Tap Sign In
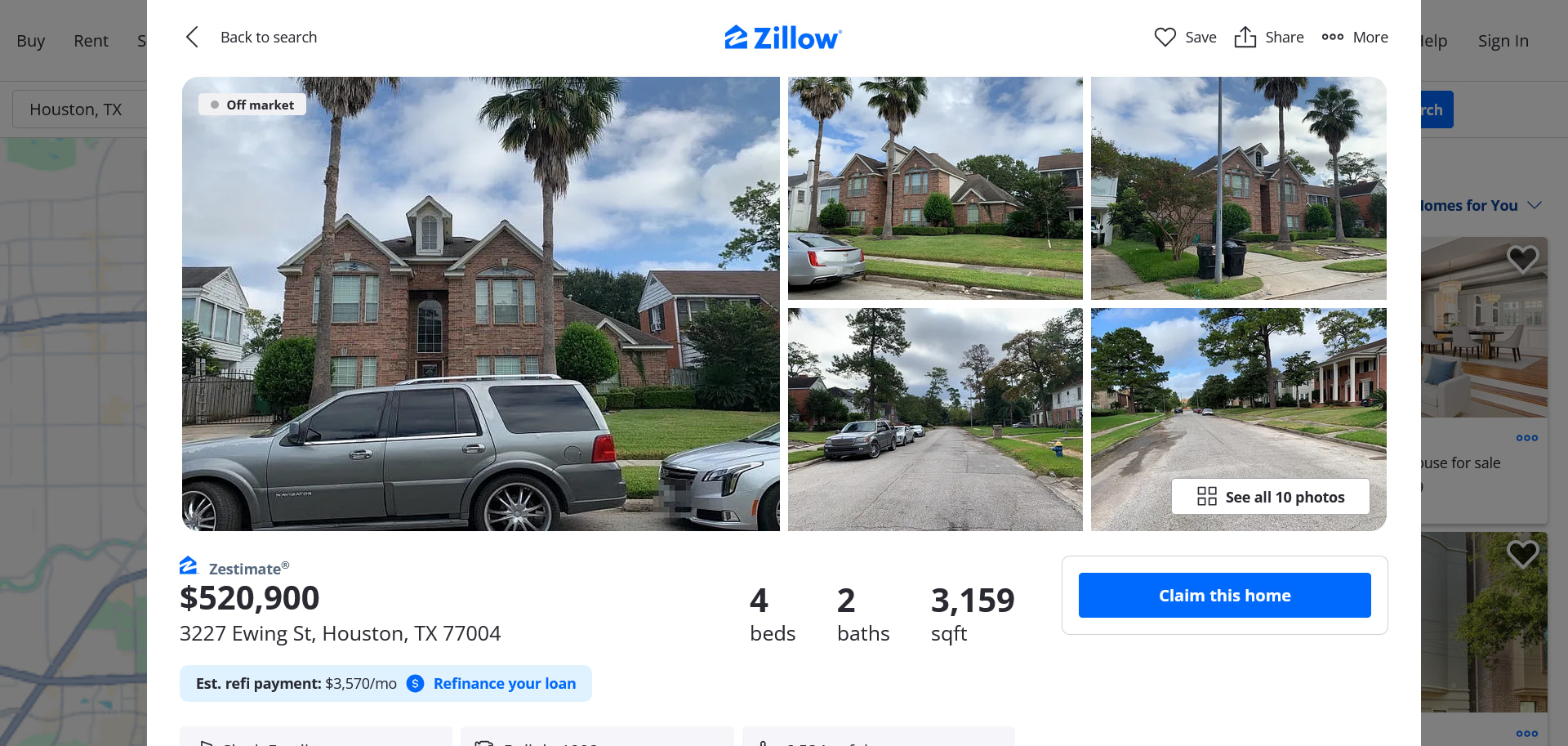 [x=1503, y=41]
